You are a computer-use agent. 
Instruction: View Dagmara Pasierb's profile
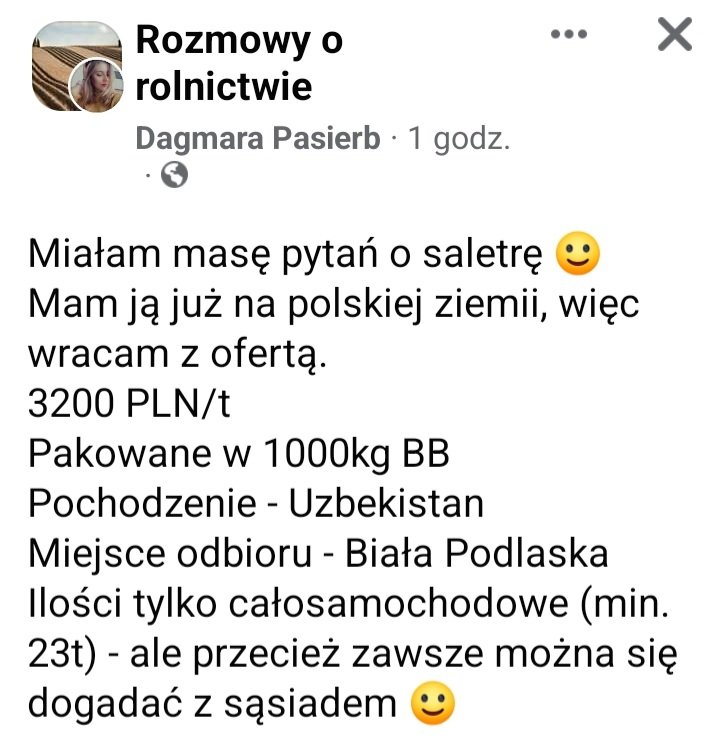click(257, 140)
